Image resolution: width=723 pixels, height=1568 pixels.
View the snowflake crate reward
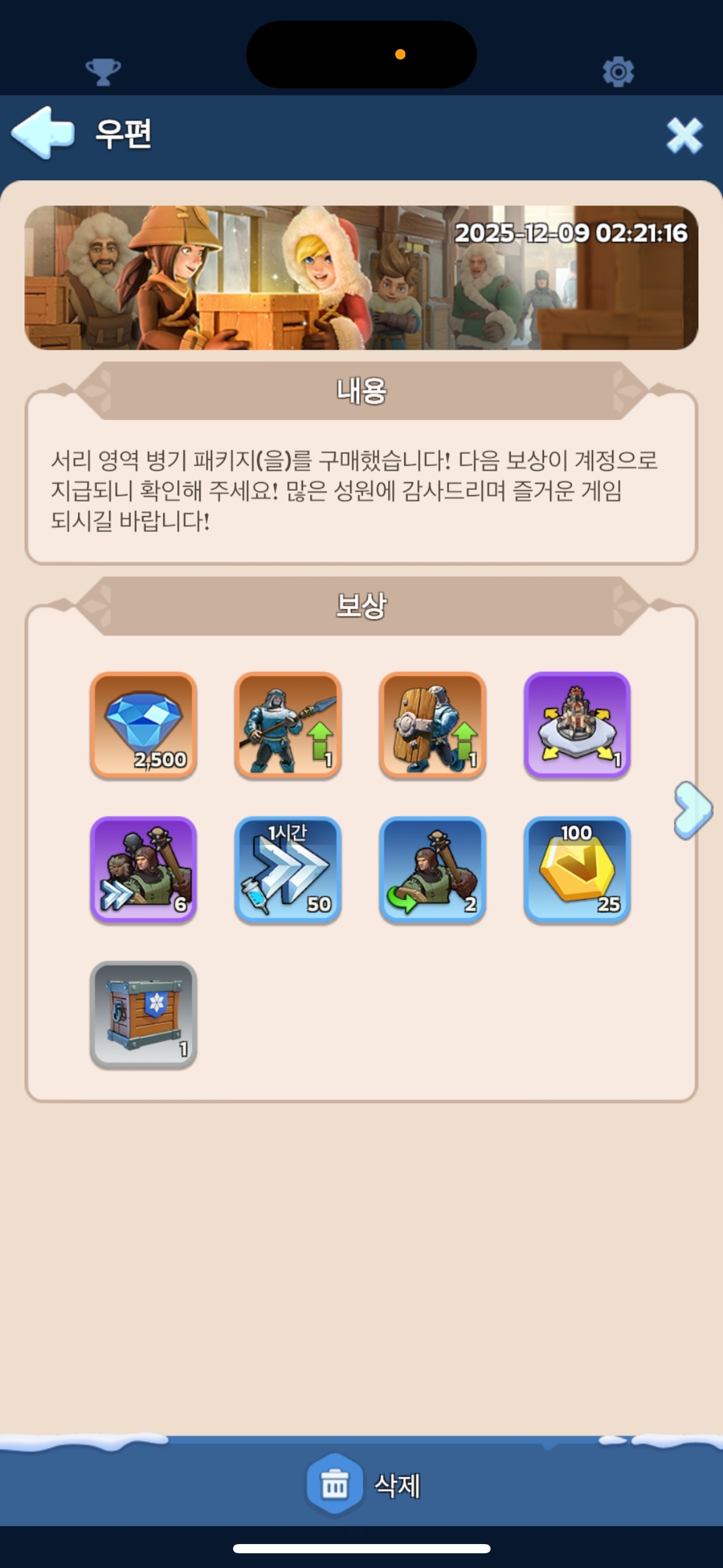pyautogui.click(x=143, y=1014)
